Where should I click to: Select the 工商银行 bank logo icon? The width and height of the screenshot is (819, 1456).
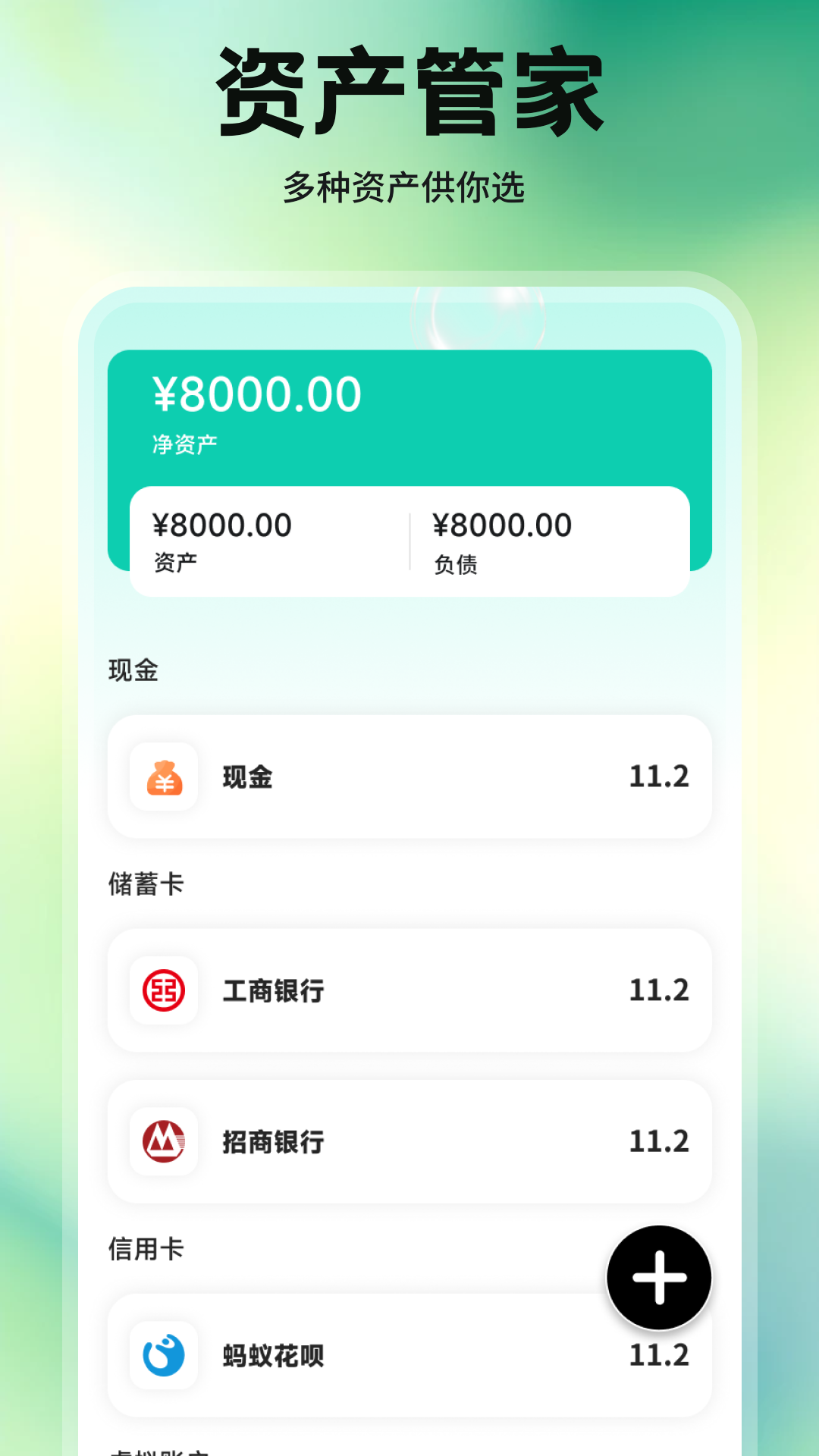(x=163, y=990)
